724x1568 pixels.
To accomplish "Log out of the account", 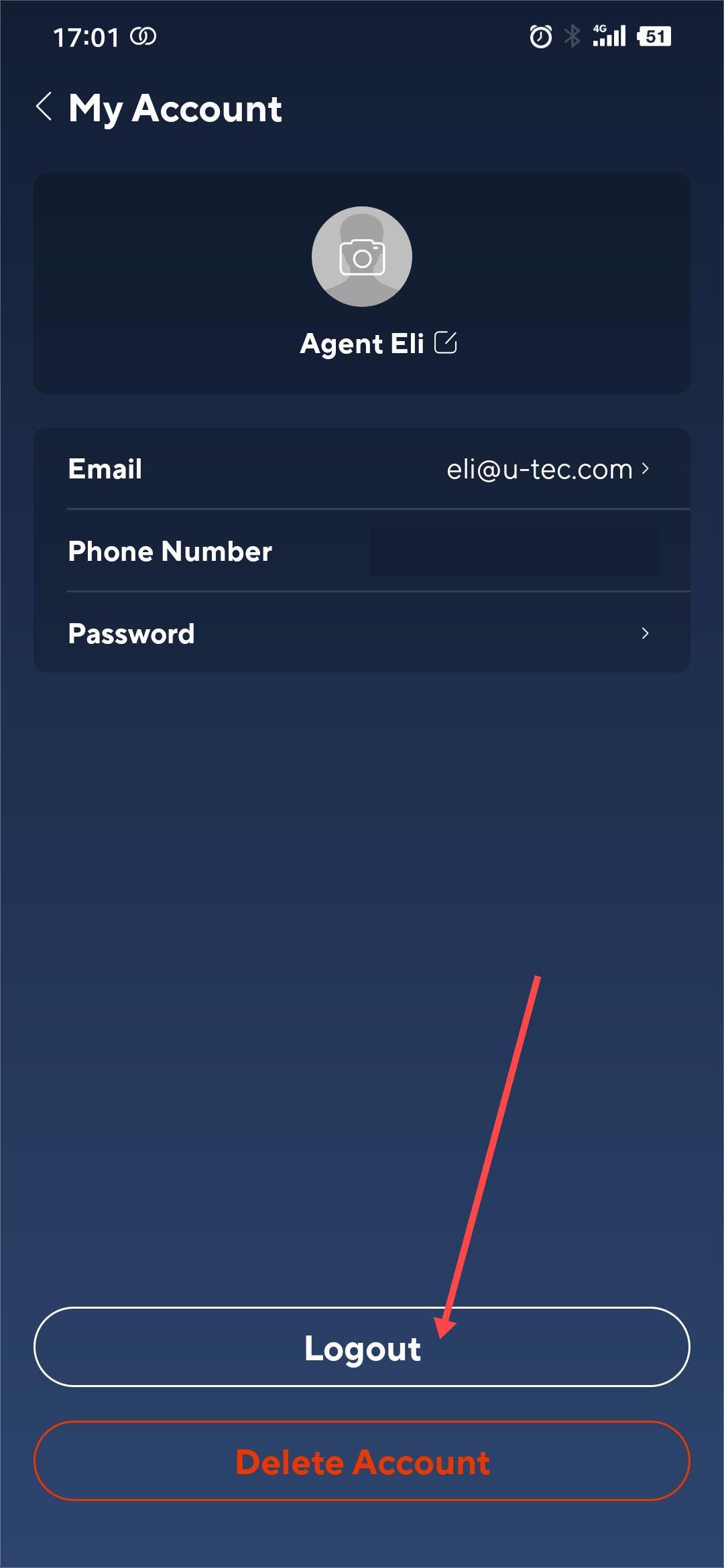I will (x=362, y=1347).
